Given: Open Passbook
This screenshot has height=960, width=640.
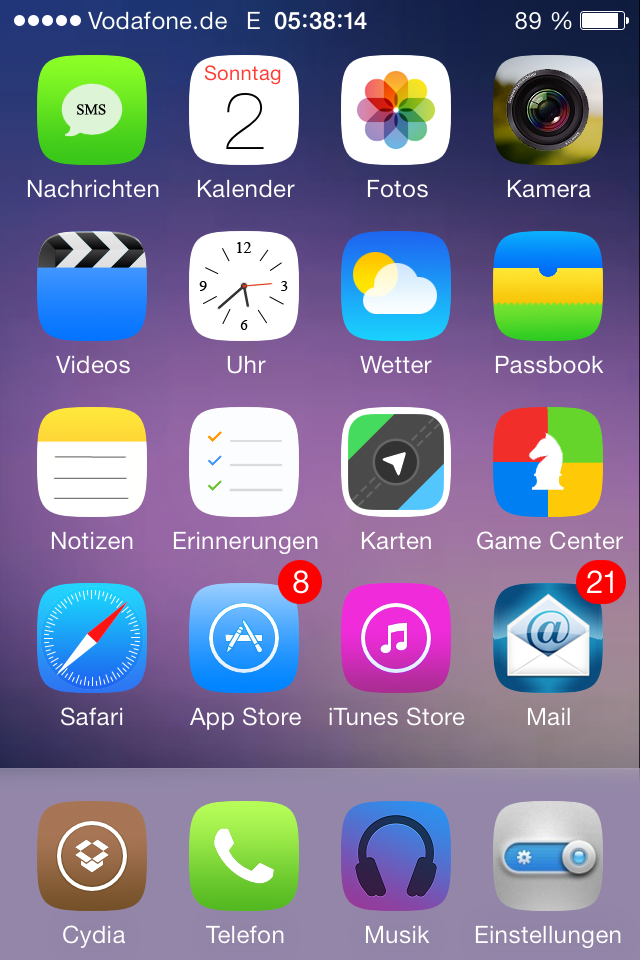Looking at the screenshot, I should point(548,286).
